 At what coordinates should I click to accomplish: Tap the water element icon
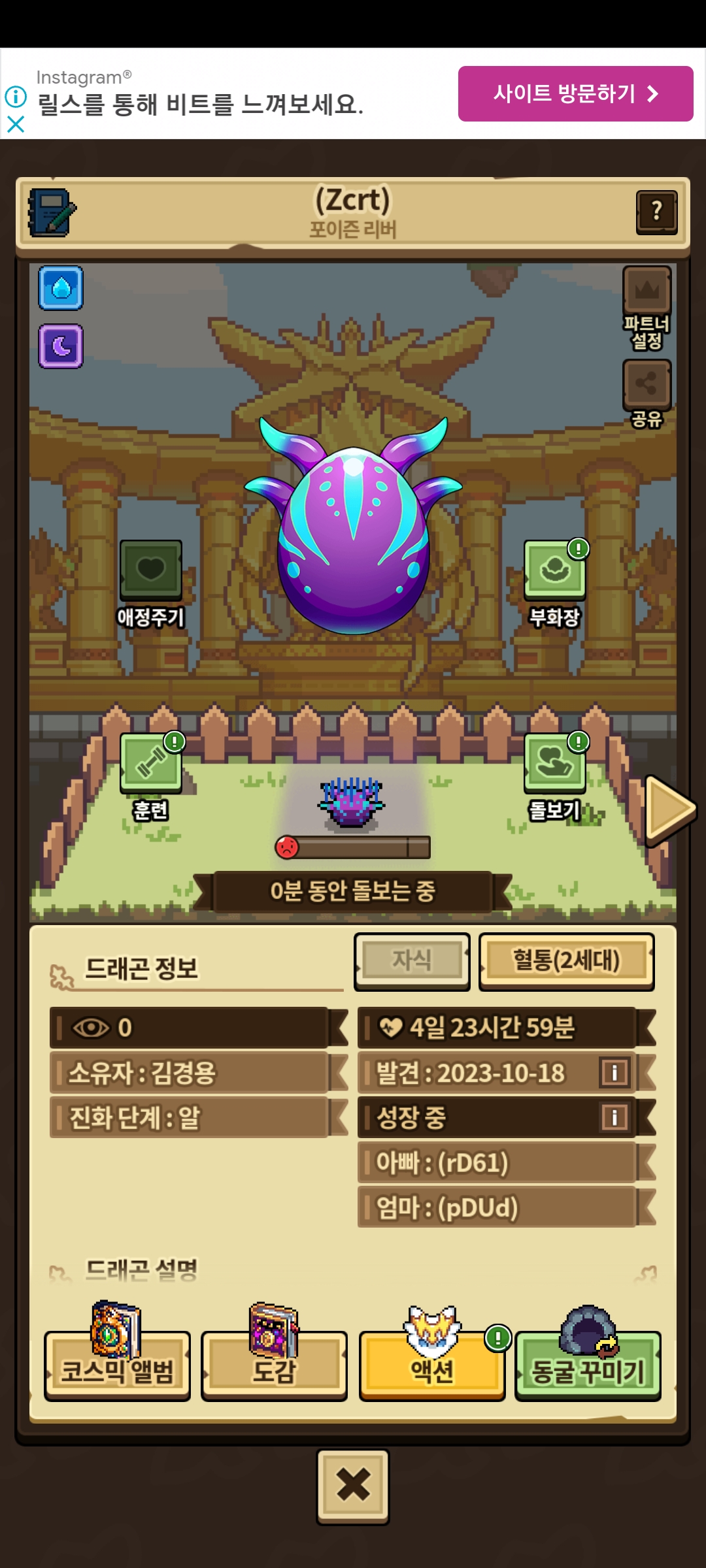coord(61,287)
